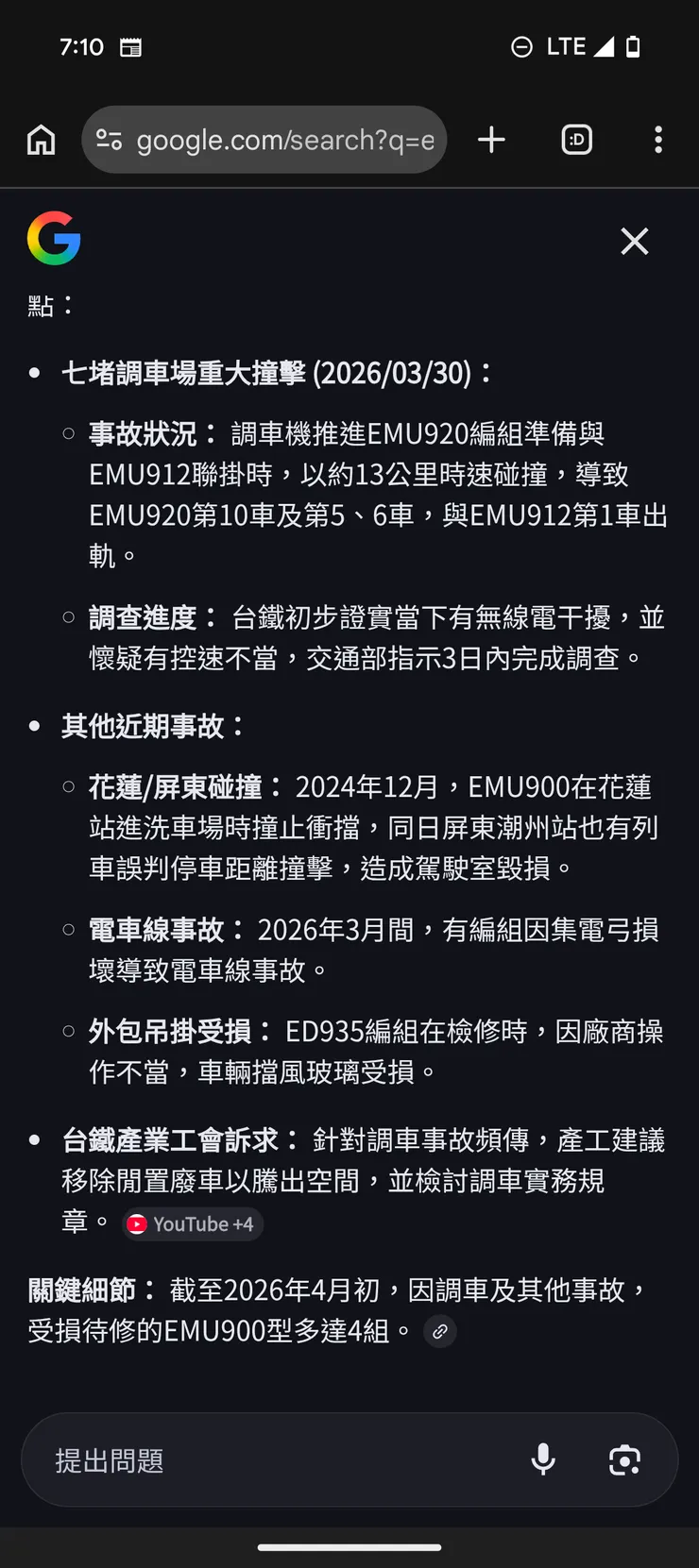The image size is (699, 1568).
Task: Activate voice search with the microphone icon
Action: [543, 1459]
